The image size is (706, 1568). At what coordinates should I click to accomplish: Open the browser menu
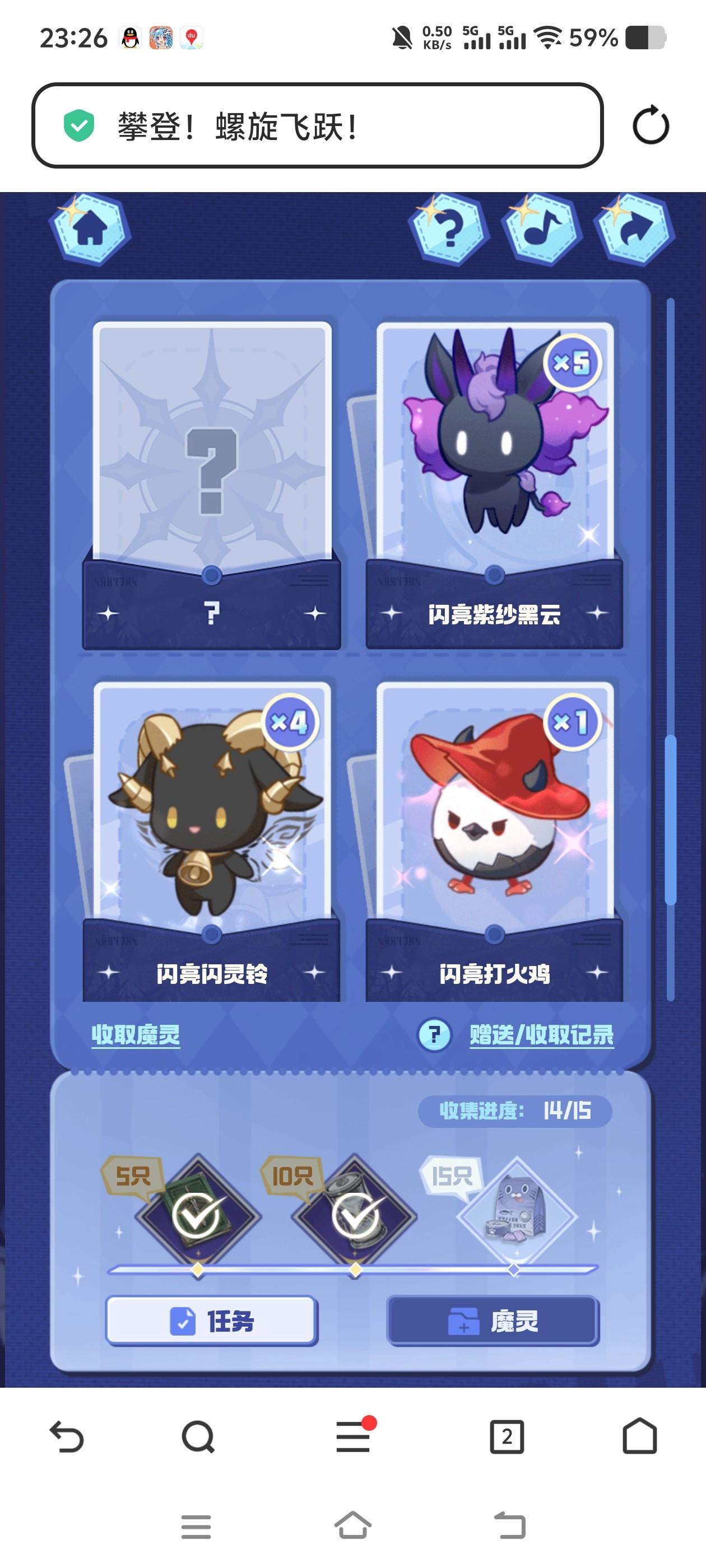click(354, 1436)
